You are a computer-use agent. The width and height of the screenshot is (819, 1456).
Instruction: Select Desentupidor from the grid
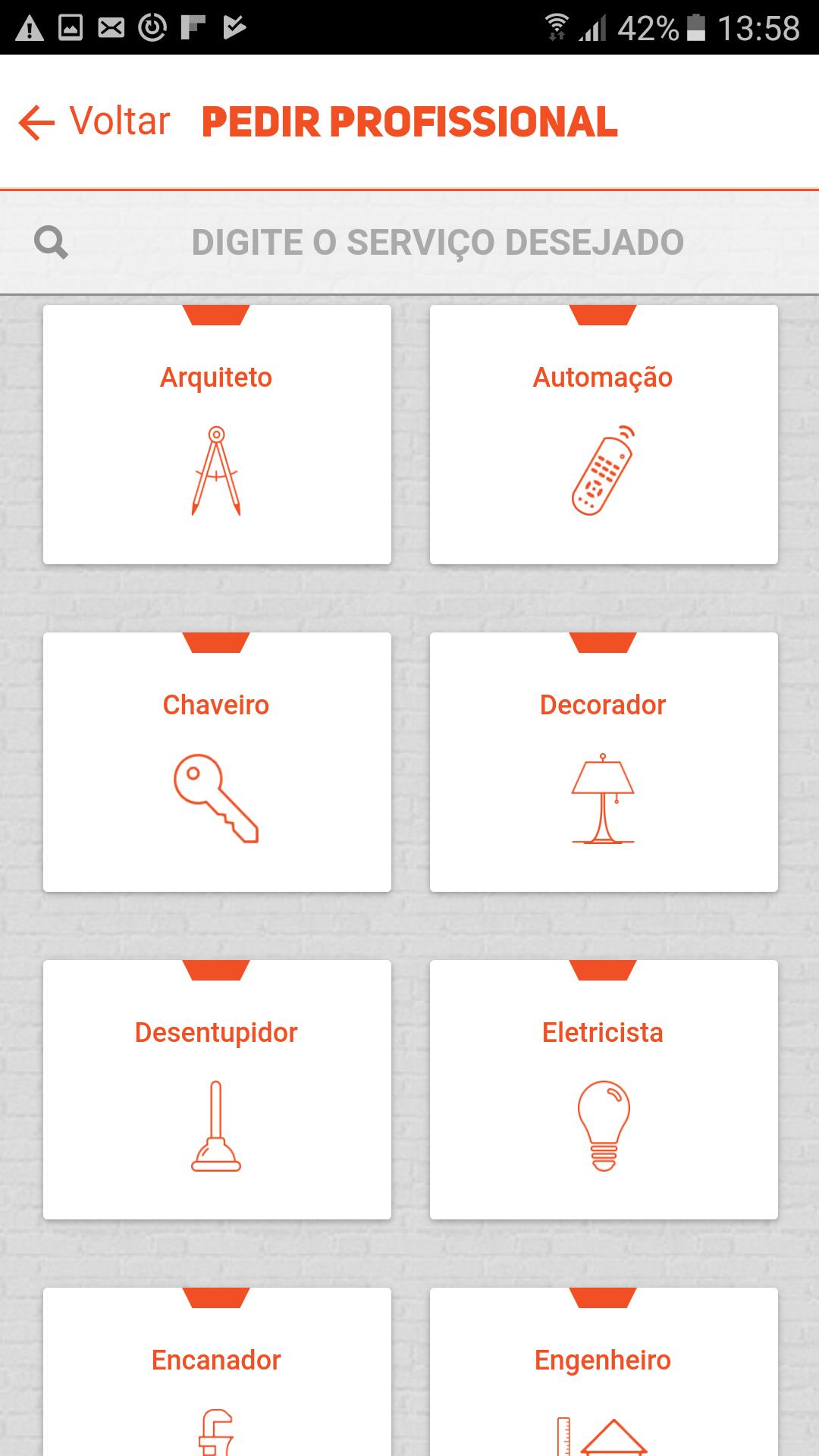click(217, 1090)
